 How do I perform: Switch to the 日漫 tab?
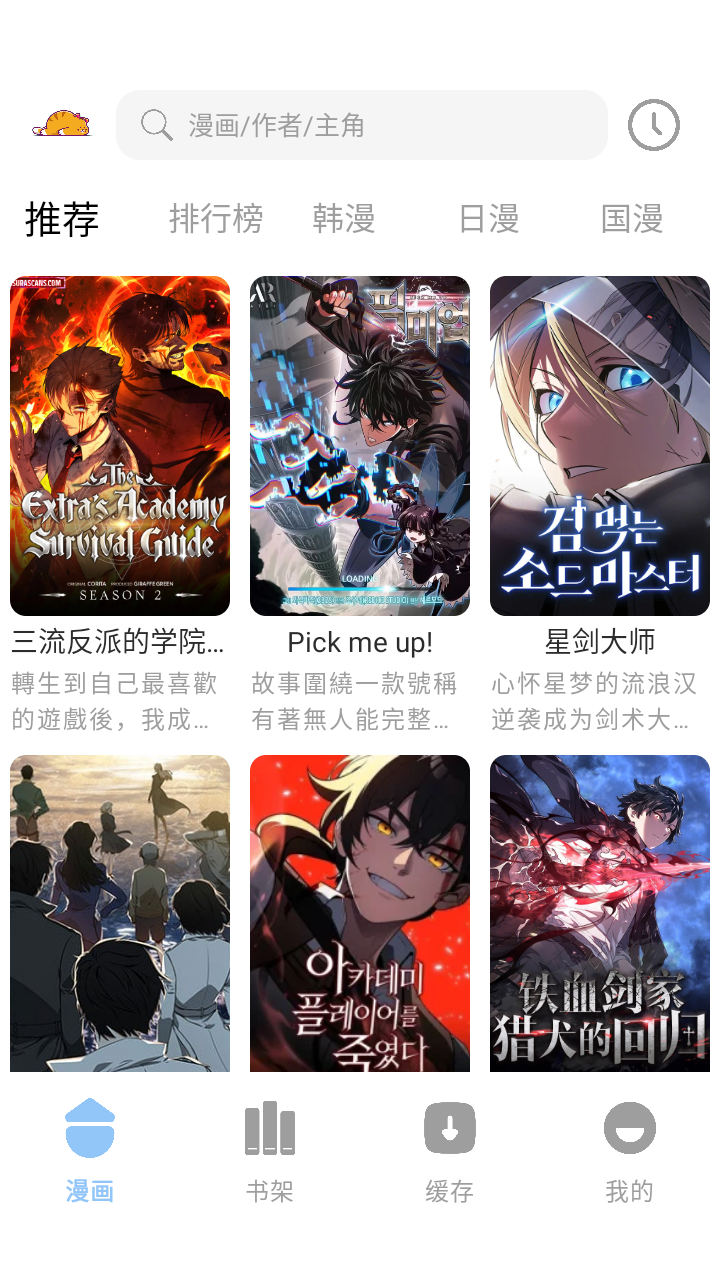tap(488, 218)
